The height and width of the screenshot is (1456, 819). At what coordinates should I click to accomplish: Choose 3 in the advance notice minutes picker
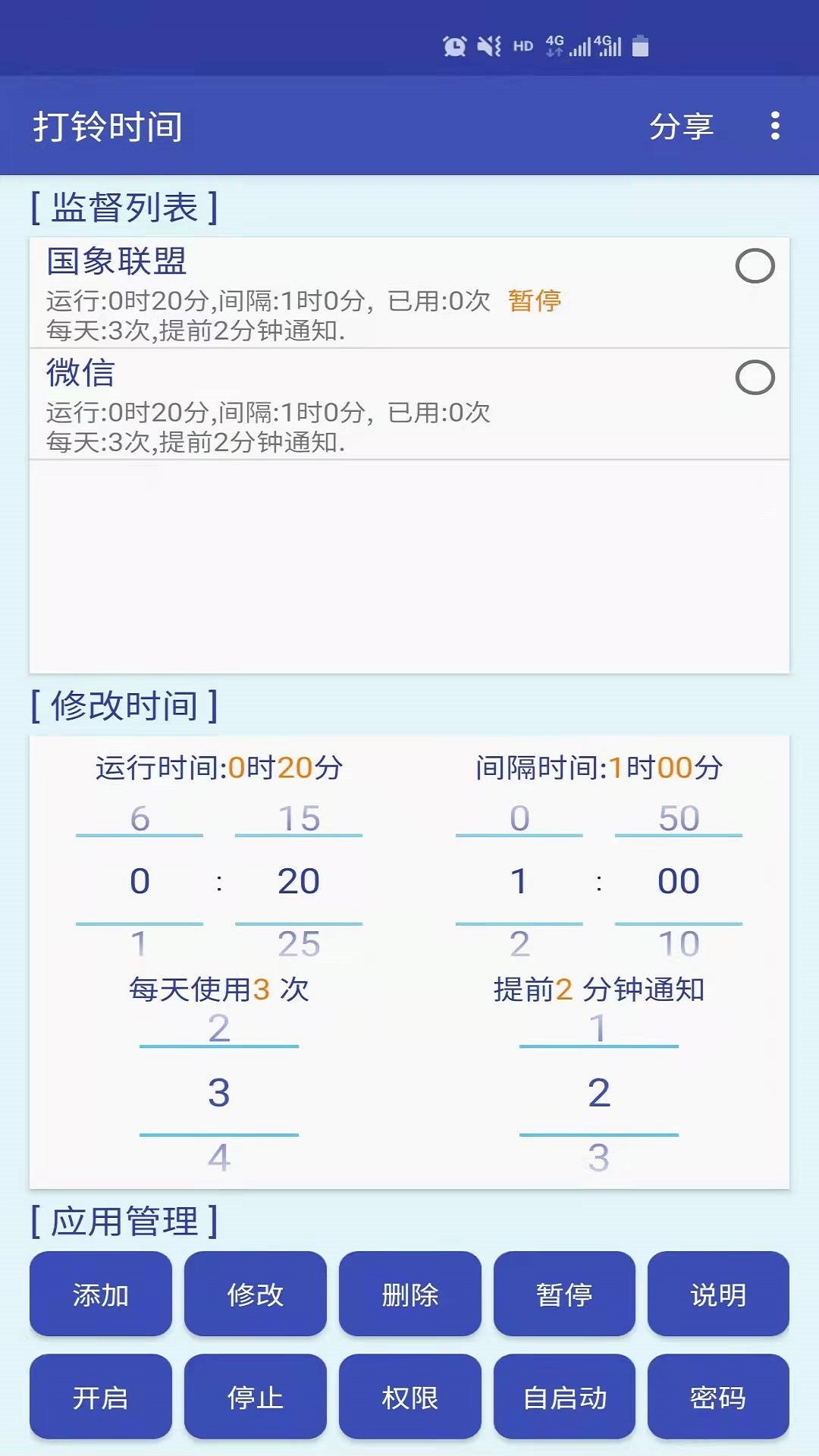598,1157
